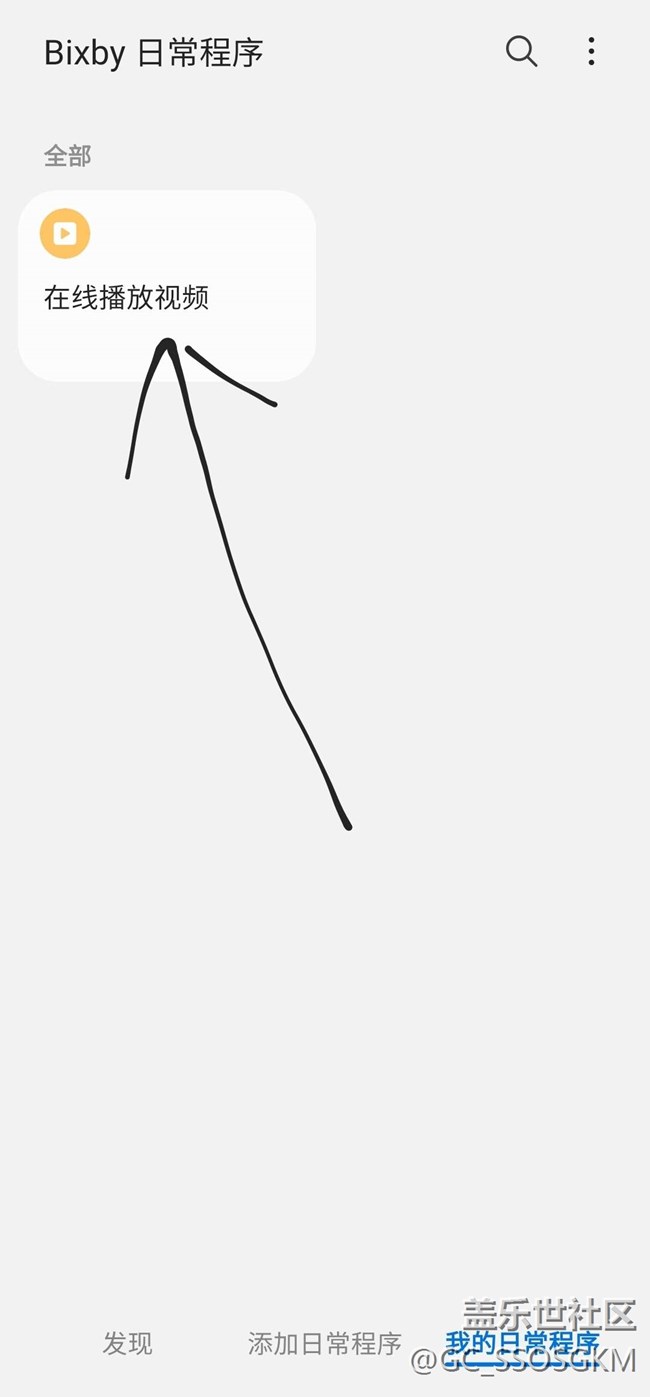
Task: Open the search icon
Action: tap(521, 51)
